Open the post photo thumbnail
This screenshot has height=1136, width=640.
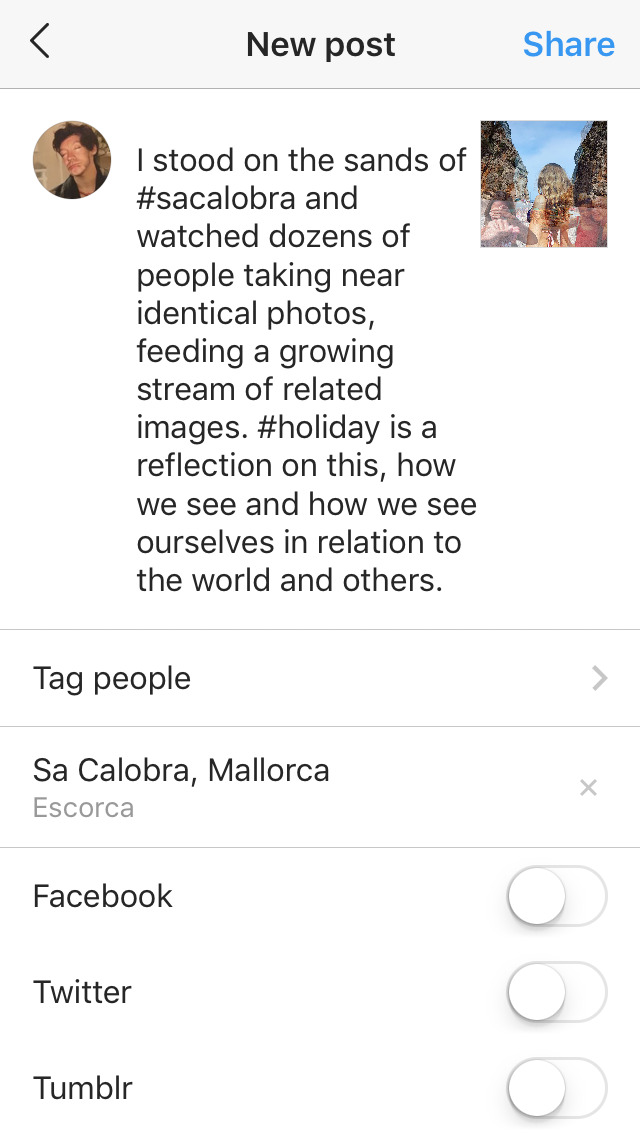pos(544,184)
